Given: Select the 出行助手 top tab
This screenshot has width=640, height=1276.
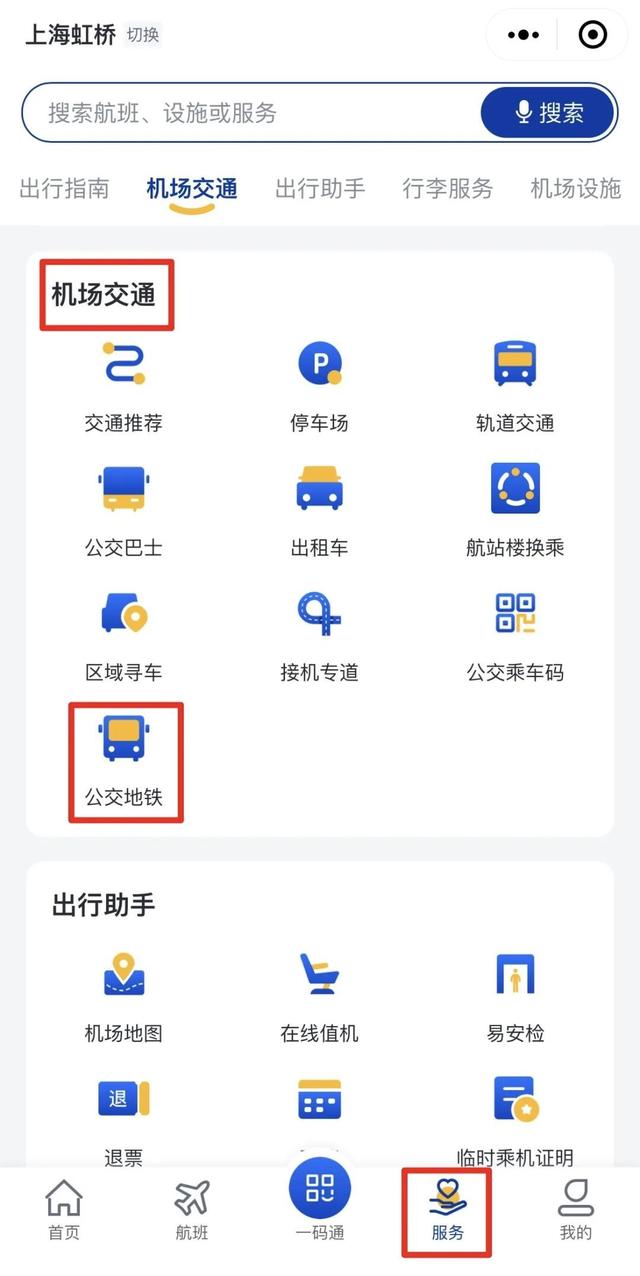Looking at the screenshot, I should [x=320, y=188].
